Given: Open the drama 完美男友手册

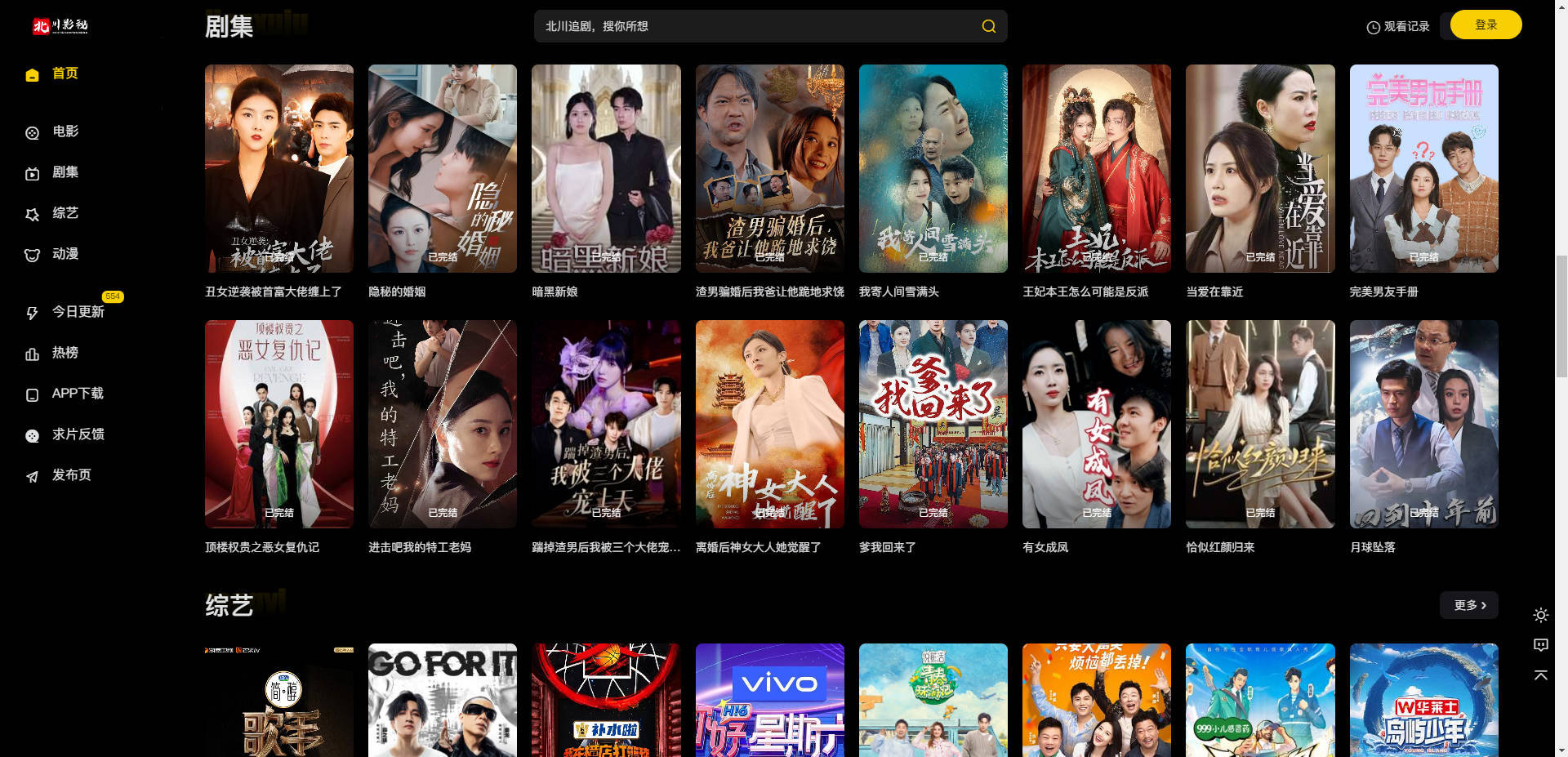Looking at the screenshot, I should point(1423,169).
